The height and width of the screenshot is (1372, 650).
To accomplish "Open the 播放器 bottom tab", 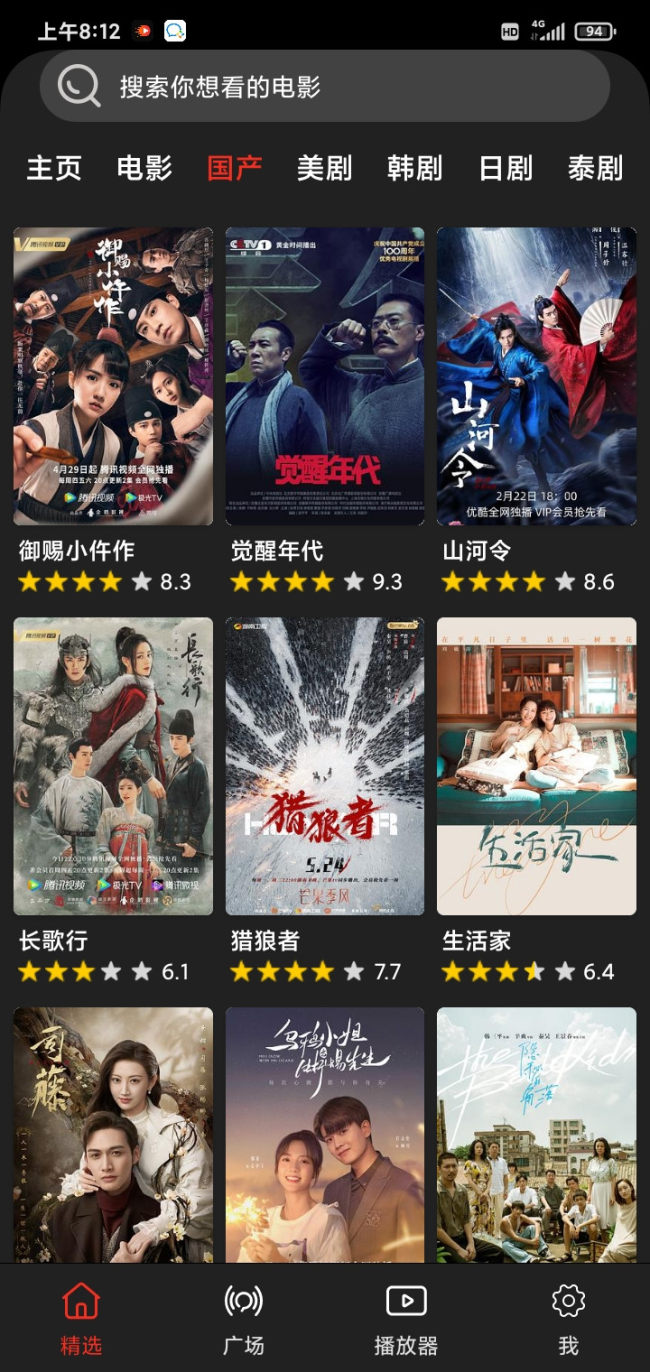I will [x=406, y=1318].
